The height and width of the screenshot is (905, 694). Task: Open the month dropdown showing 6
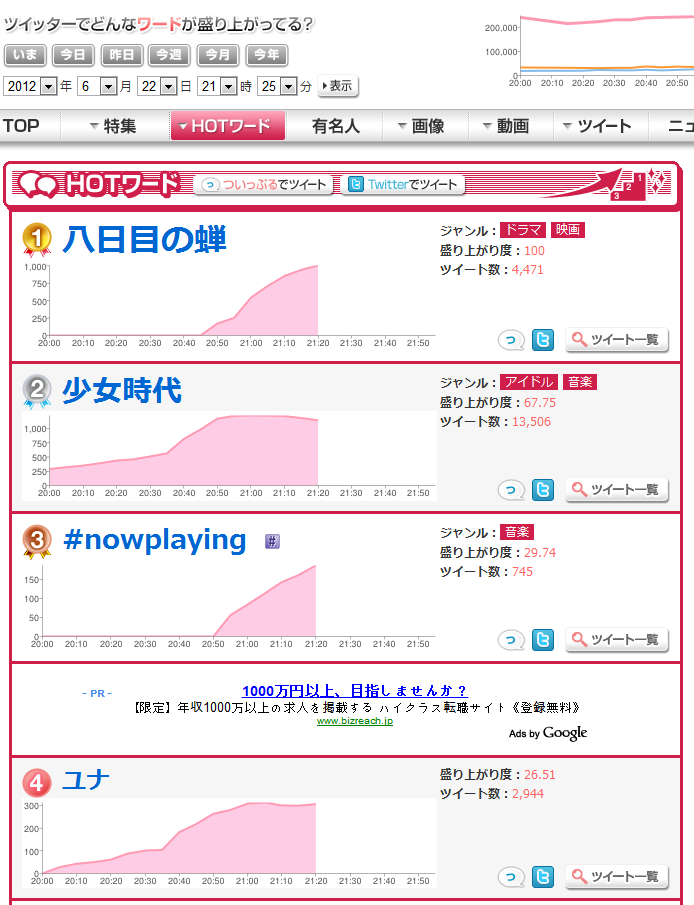click(x=97, y=87)
